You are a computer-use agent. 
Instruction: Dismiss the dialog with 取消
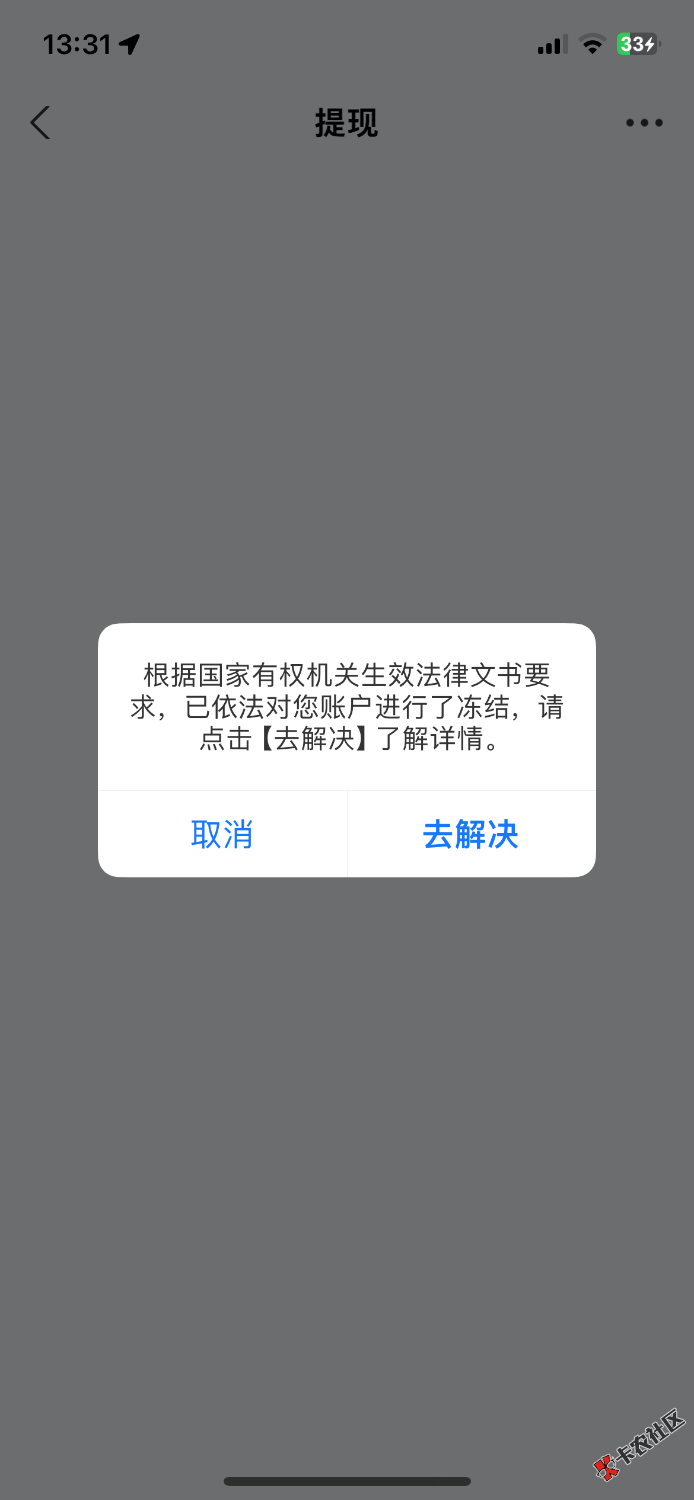coord(222,834)
